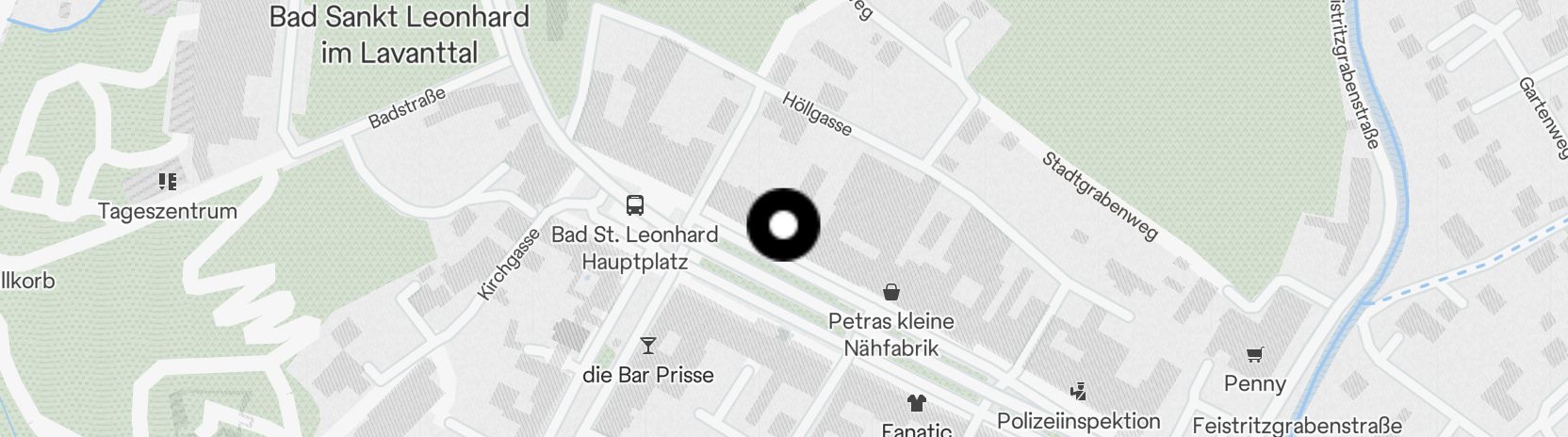Open Bad St. Leonhard Hauptplatz bus stop
Viewport: 1568px width, 437px height.
coord(635,204)
